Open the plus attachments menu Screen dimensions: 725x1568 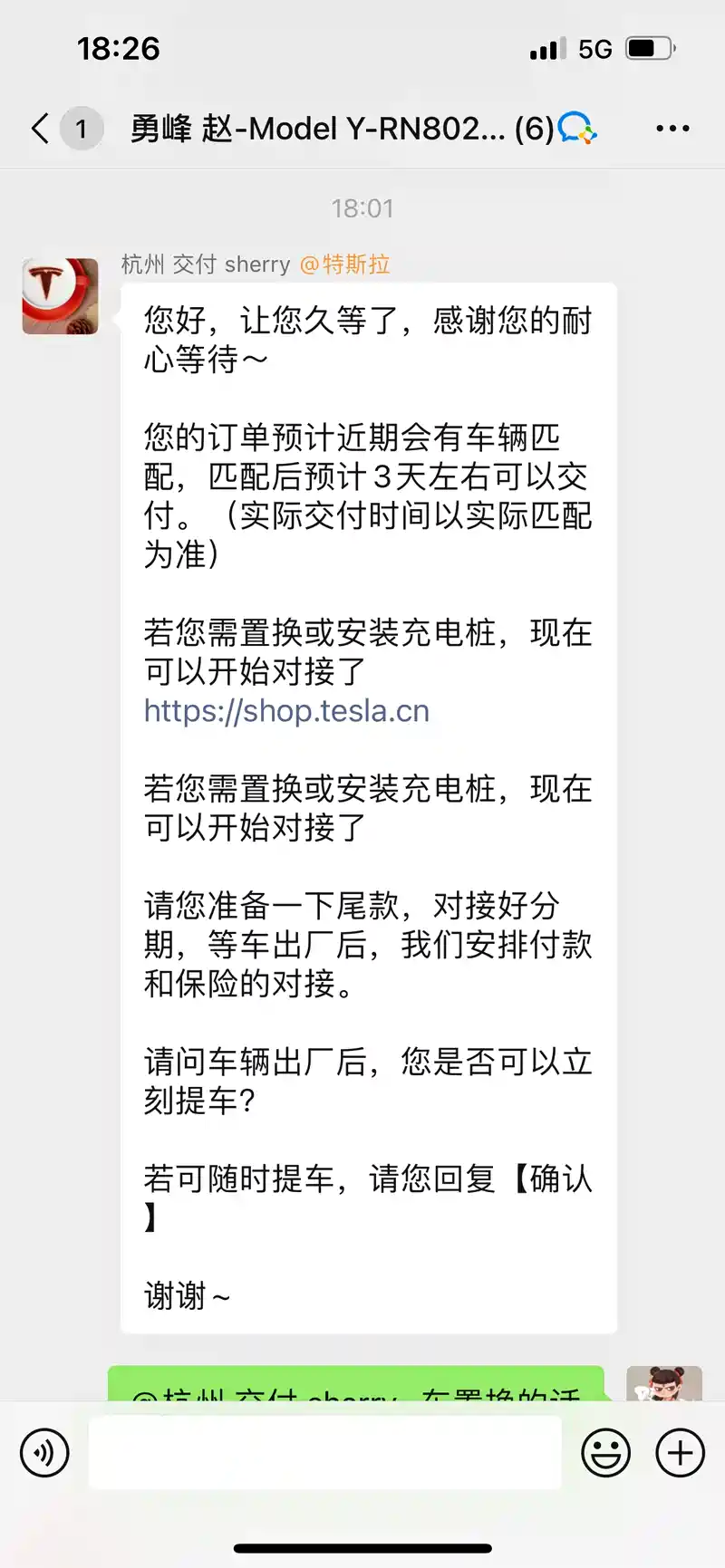[x=680, y=1452]
